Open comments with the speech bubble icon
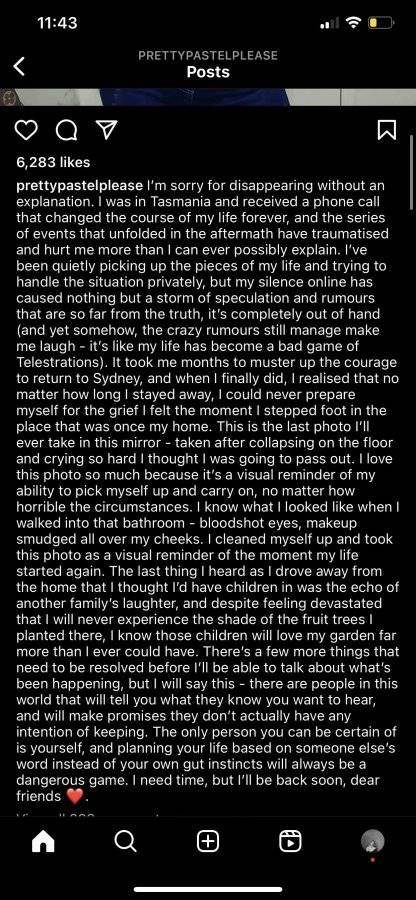 [66, 131]
